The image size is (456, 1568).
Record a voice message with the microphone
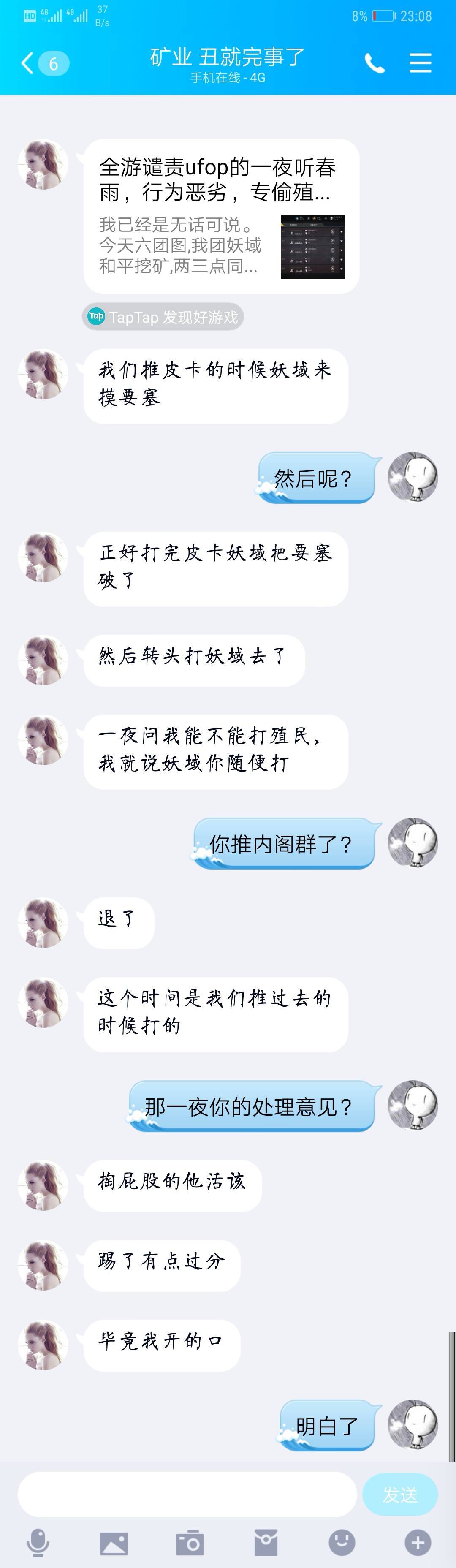coord(38,1542)
